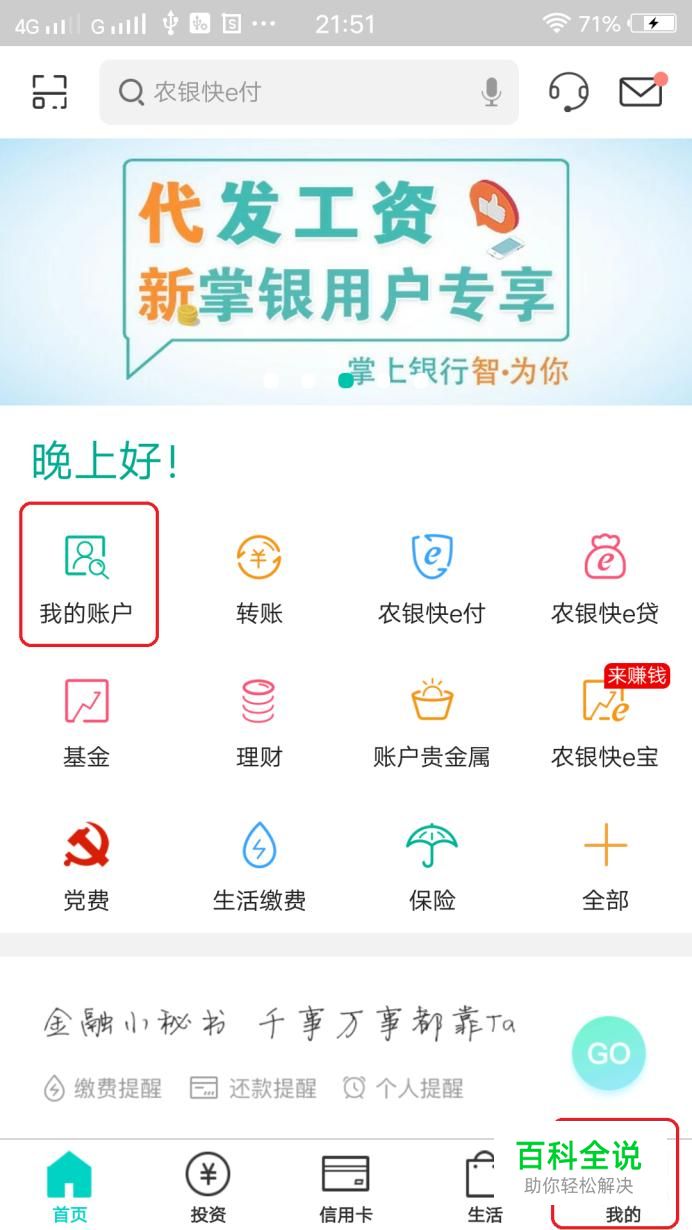
Task: Start voice search with the microphone
Action: [491, 92]
